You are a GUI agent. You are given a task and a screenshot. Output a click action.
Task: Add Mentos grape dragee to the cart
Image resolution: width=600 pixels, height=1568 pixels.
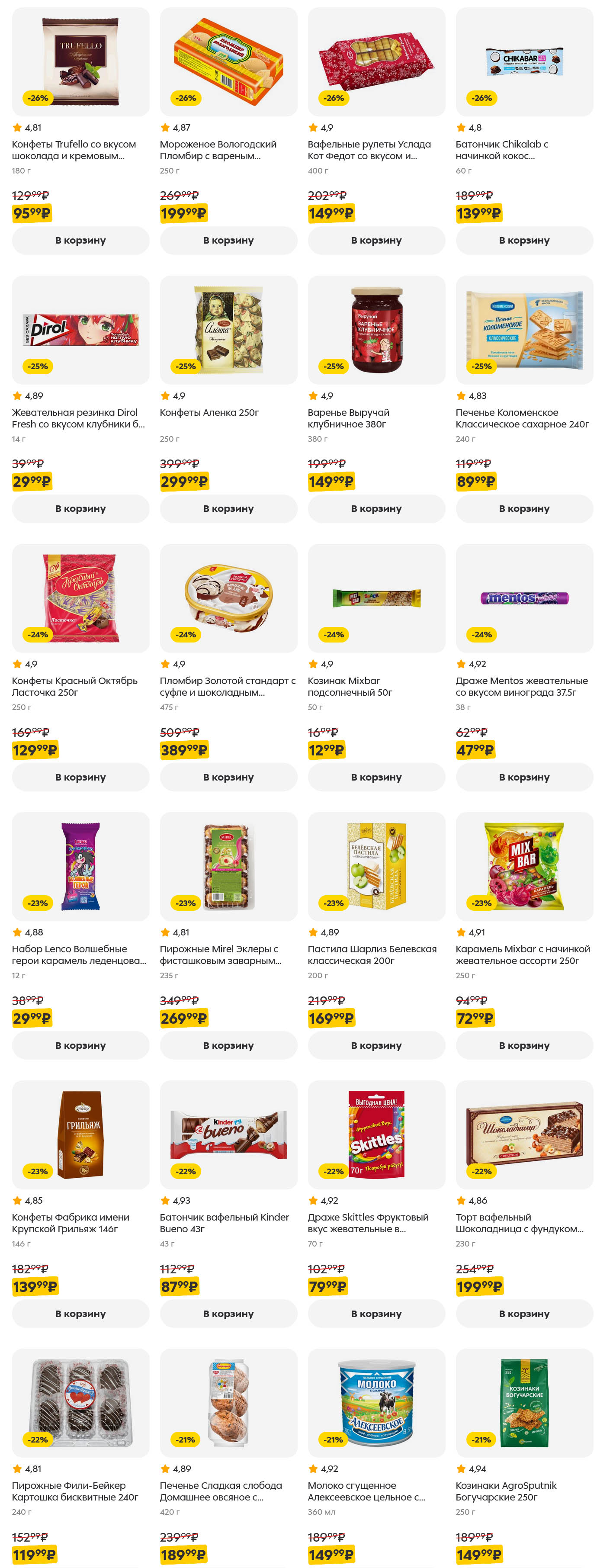[x=524, y=778]
